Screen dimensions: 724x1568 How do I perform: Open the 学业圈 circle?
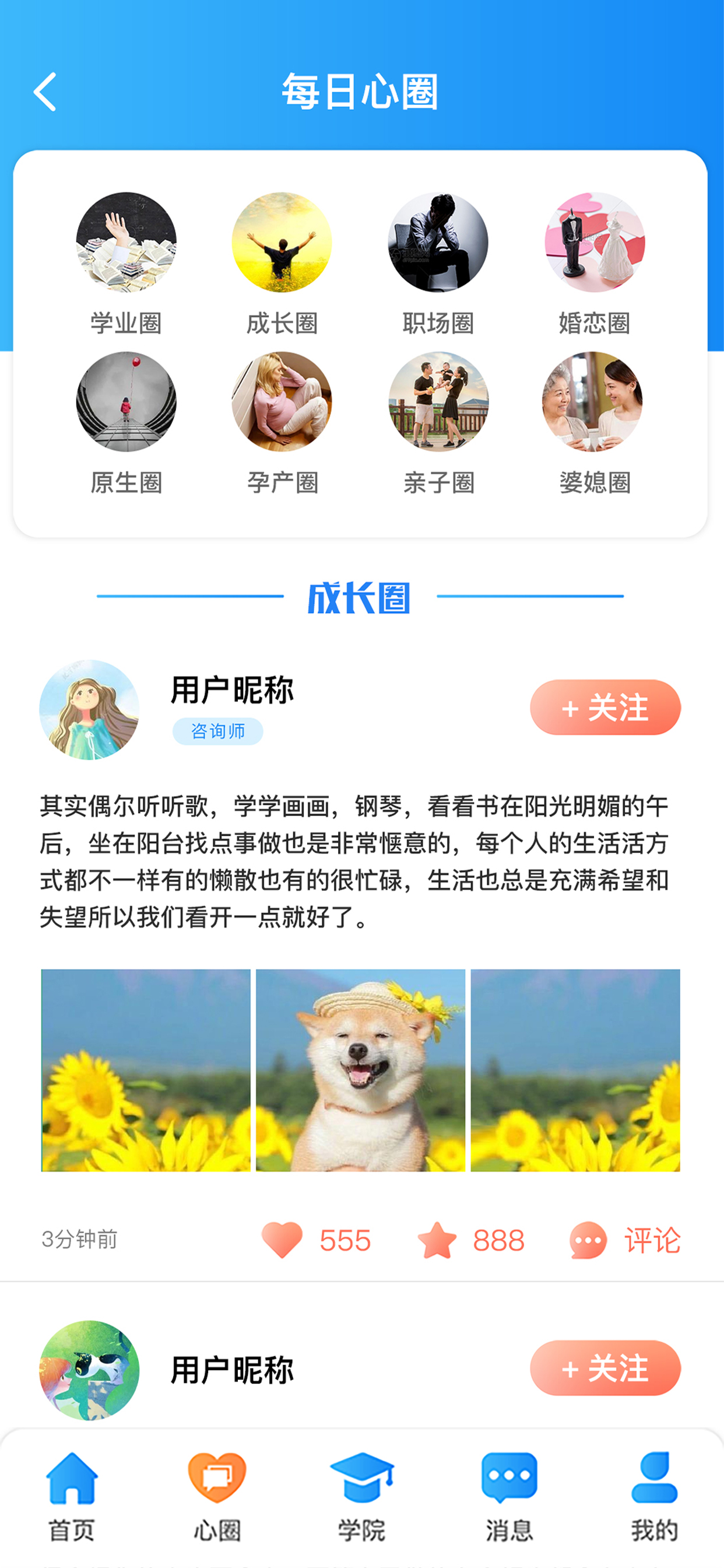[126, 243]
